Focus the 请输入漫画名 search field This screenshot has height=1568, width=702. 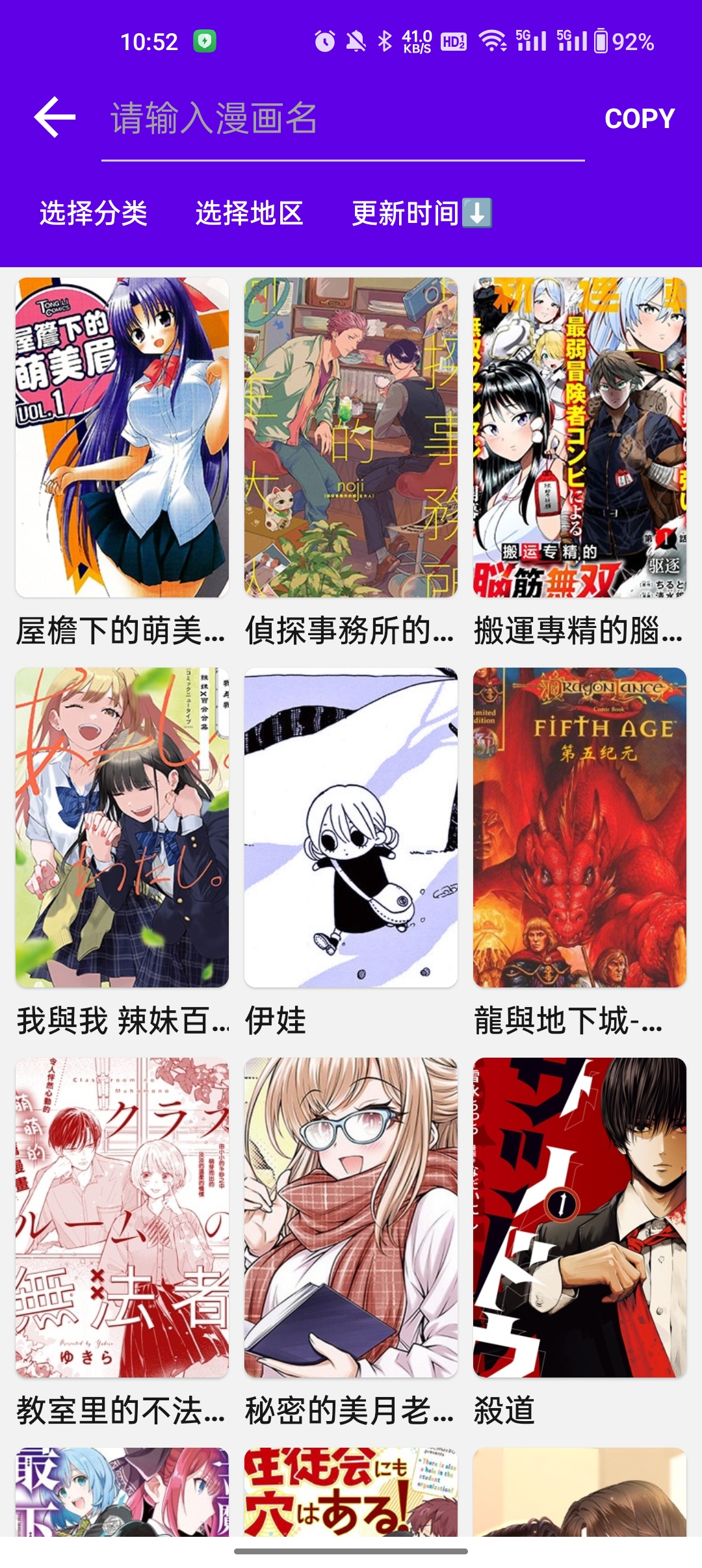tap(343, 119)
